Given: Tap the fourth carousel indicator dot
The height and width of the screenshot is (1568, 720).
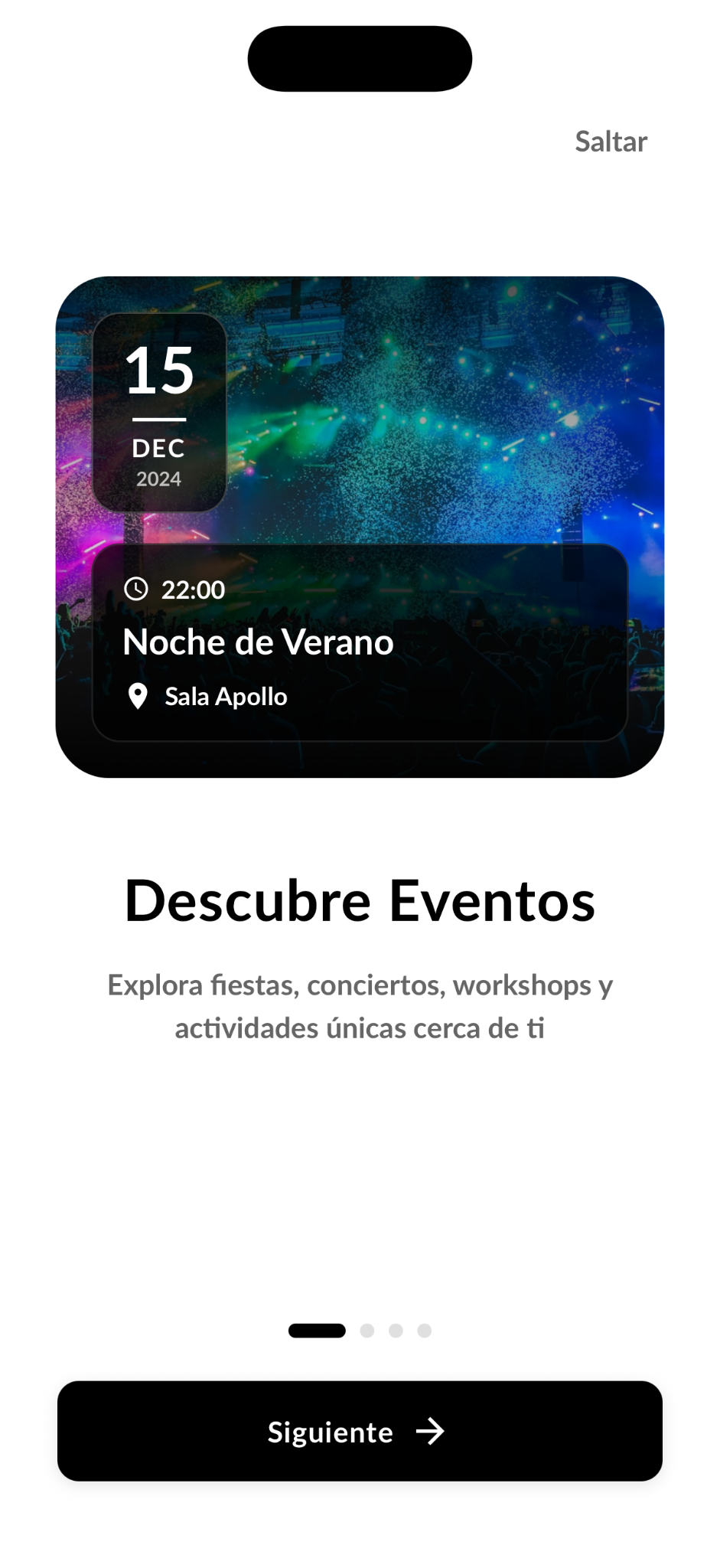Looking at the screenshot, I should point(423,1330).
